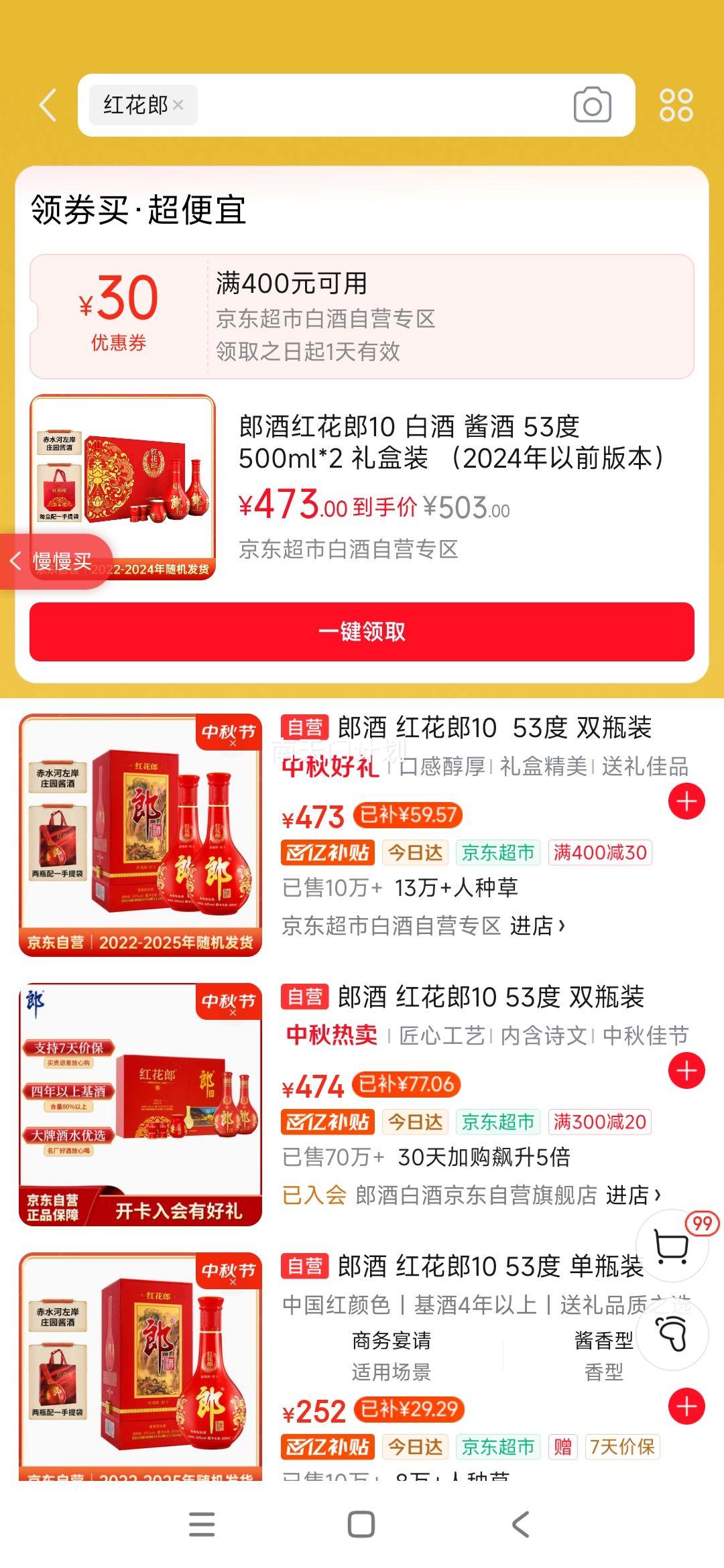Add the ¥473 双瓶装 to cart

point(686,801)
